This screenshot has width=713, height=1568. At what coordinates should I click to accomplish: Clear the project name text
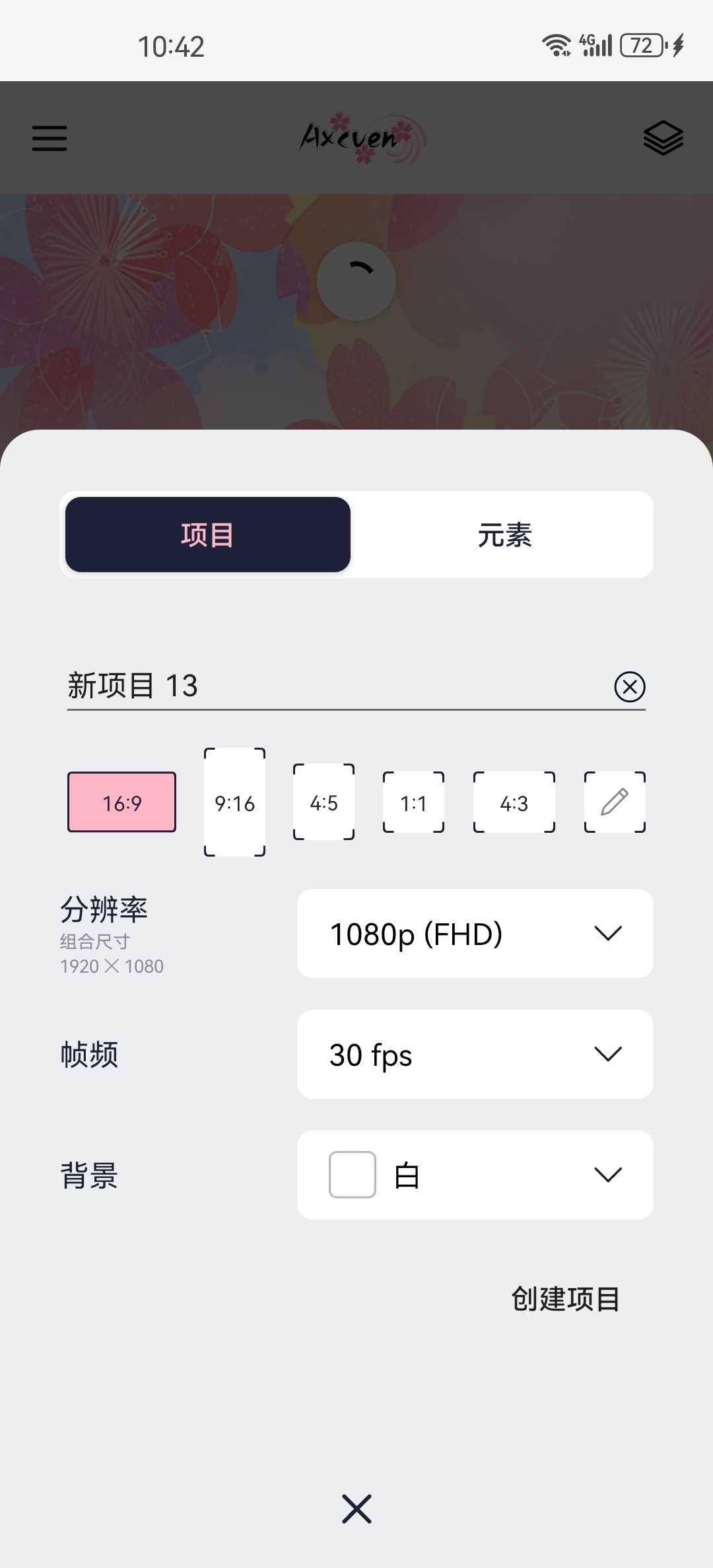pos(630,686)
